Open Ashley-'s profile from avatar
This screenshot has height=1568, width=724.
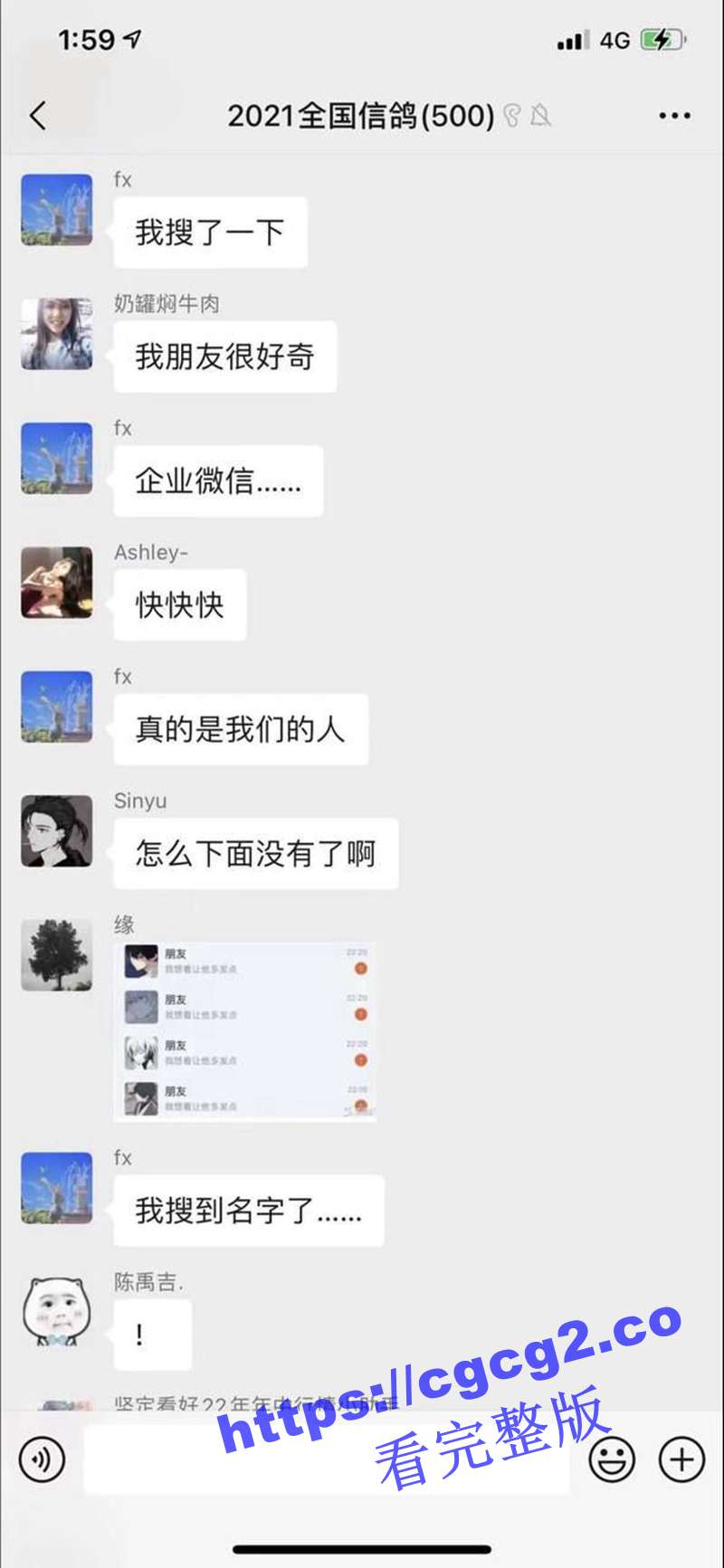click(x=57, y=582)
